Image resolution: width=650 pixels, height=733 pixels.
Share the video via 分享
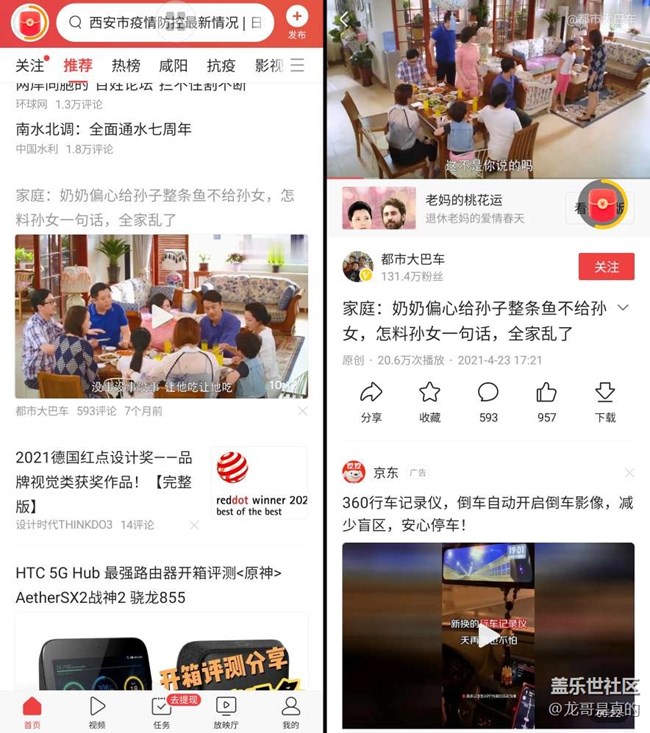coord(371,401)
